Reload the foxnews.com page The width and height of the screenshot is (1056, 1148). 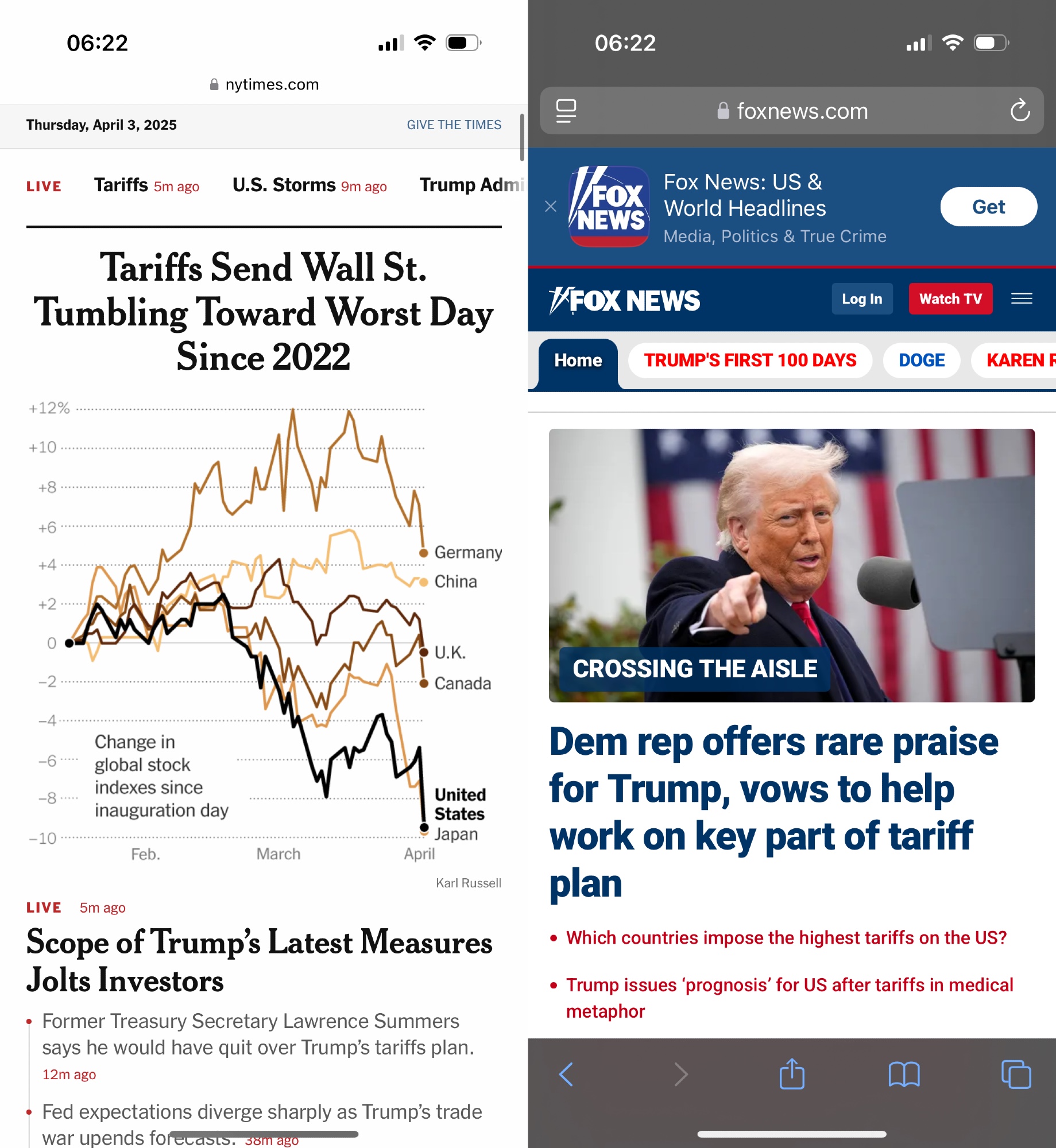(1020, 111)
